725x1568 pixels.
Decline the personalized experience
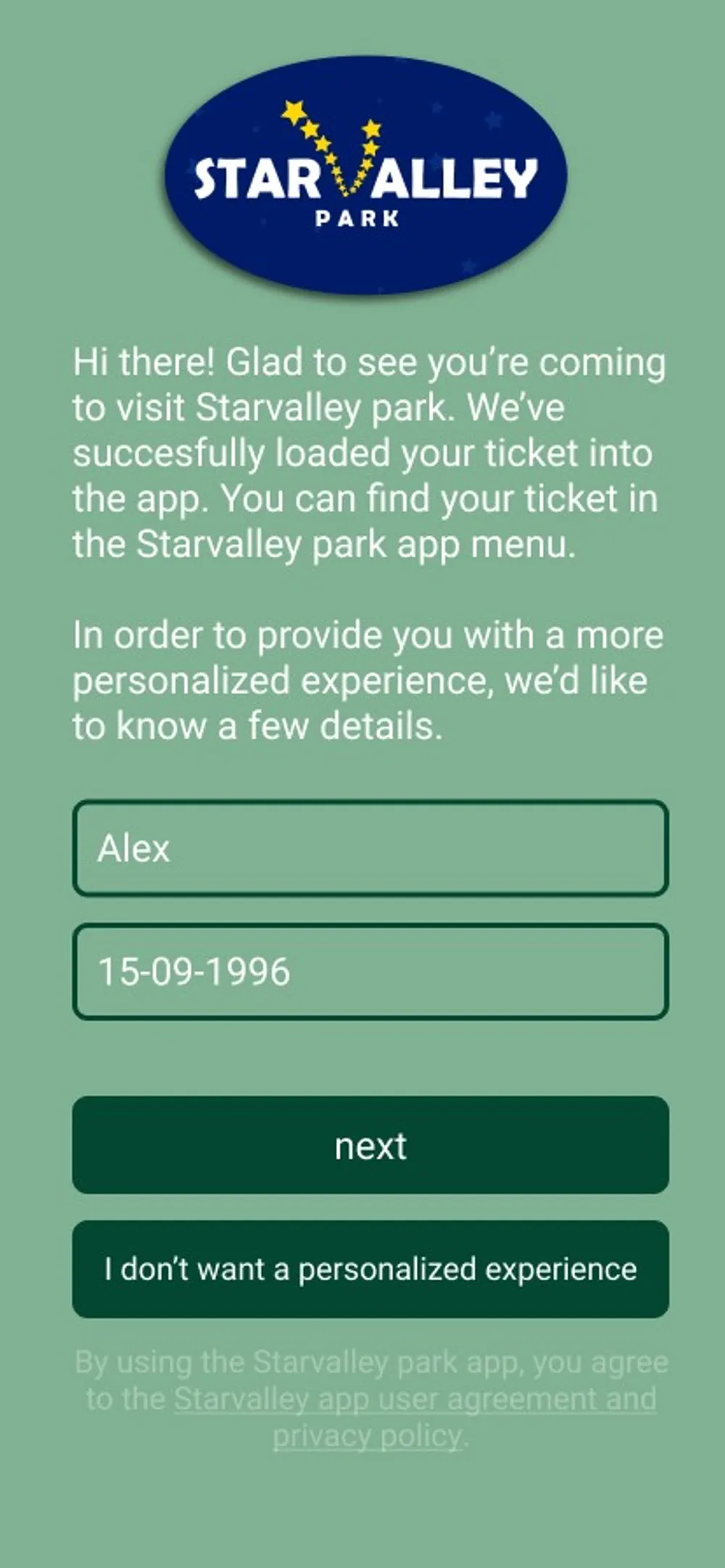pos(370,1269)
